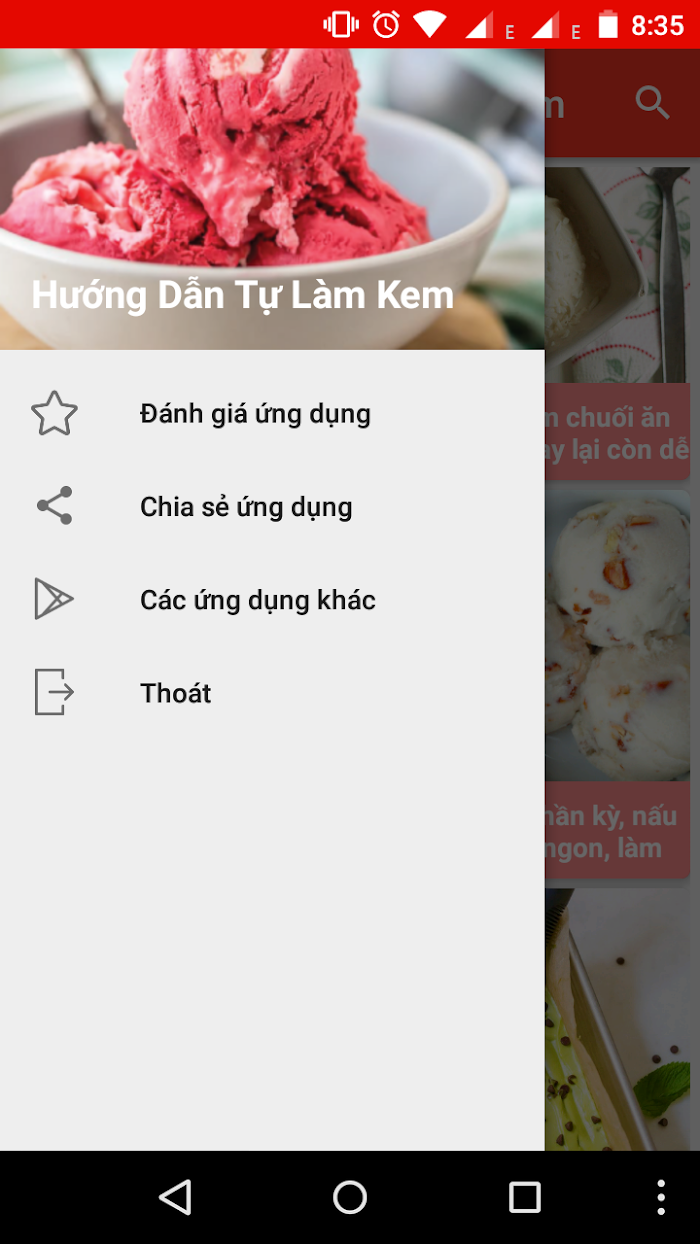Viewport: 700px width, 1244px height.
Task: Open the chuối ăn recipe card
Action: [x=618, y=323]
